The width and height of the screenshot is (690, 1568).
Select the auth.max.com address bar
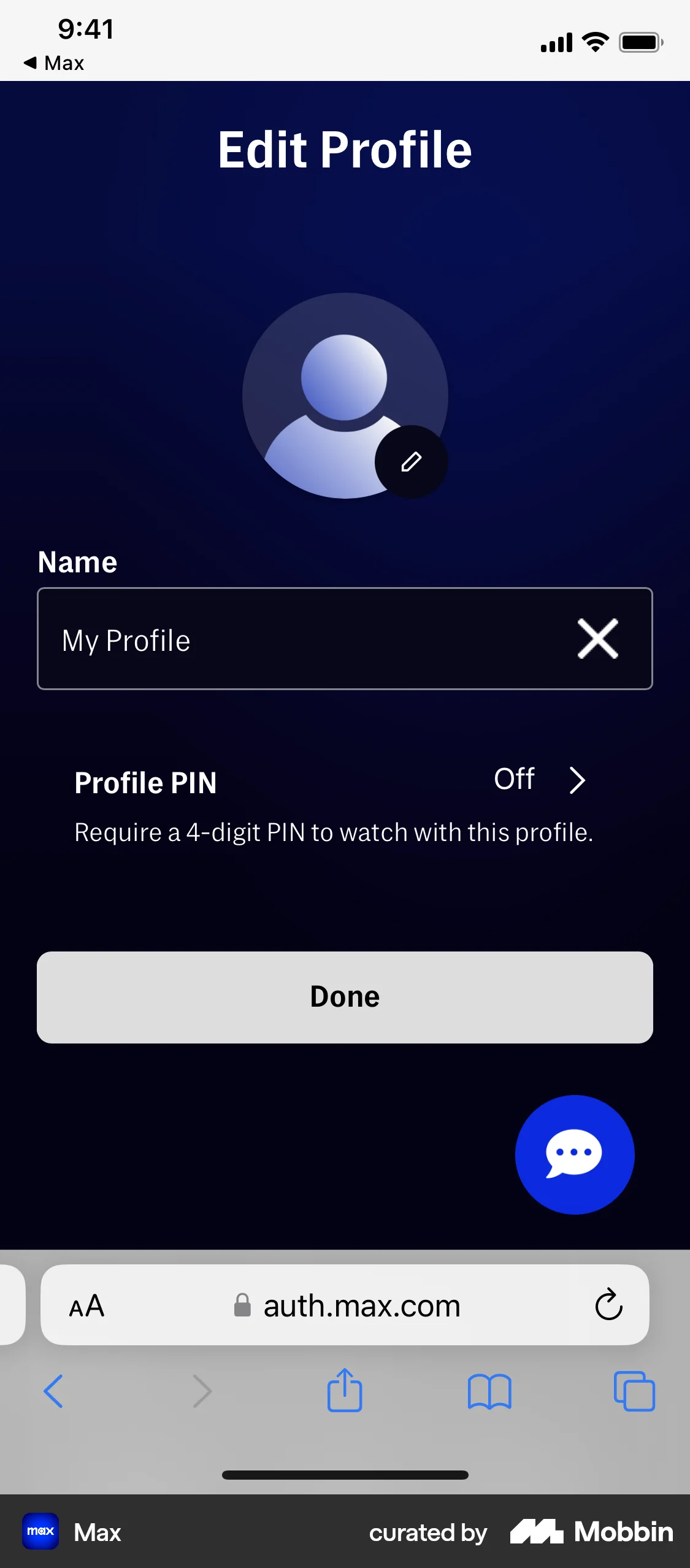tap(362, 1305)
